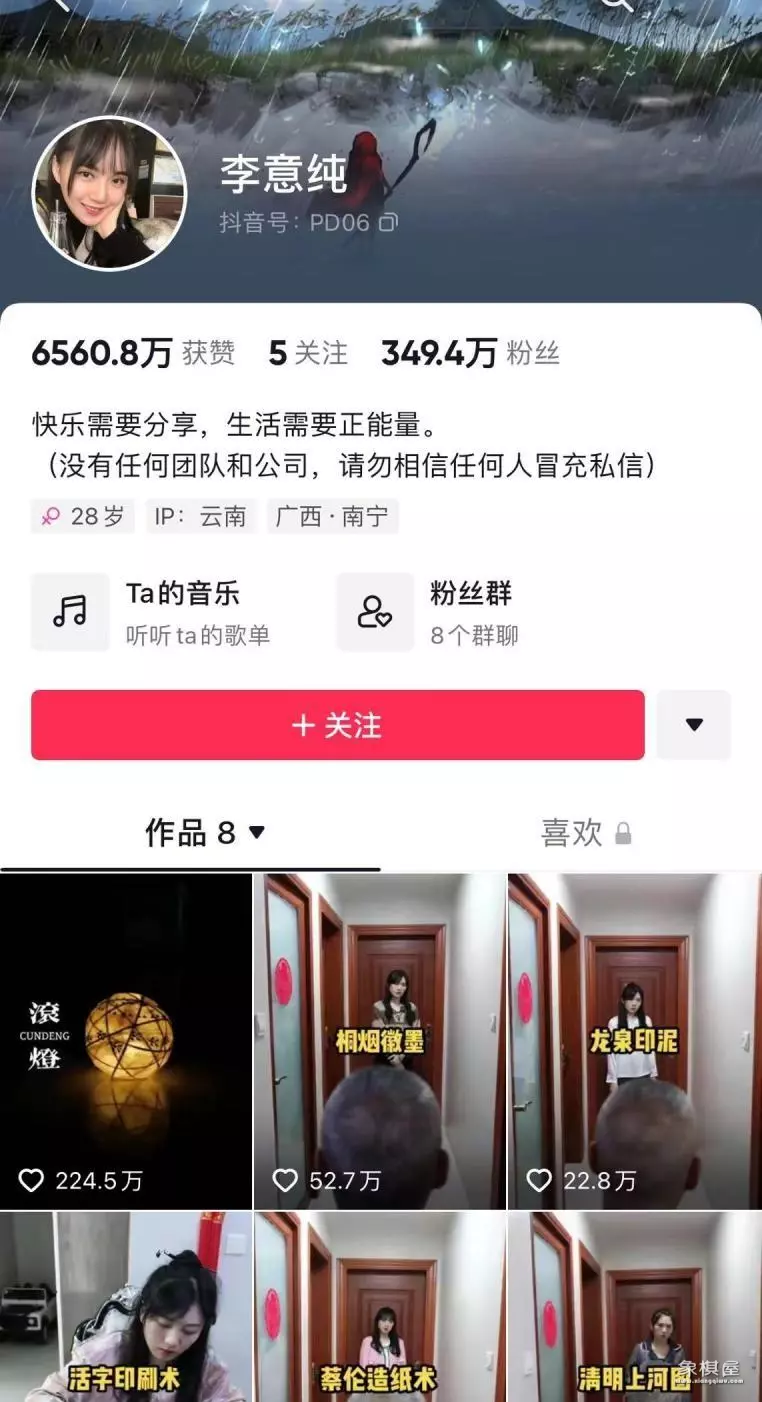Image resolution: width=762 pixels, height=1402 pixels.
Task: Toggle follow state with the 关注 button
Action: [x=337, y=725]
